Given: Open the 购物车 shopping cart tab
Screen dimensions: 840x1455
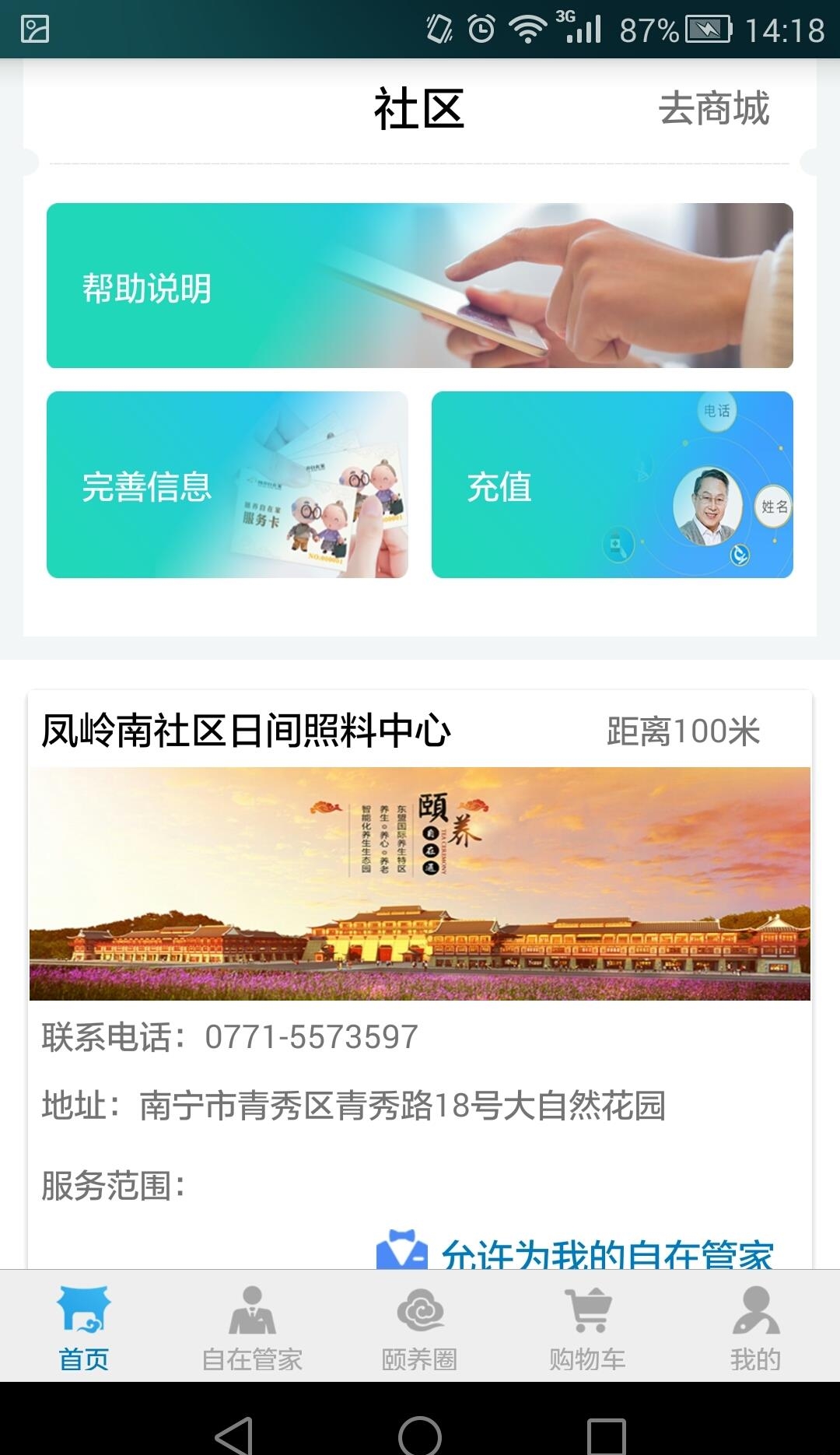Looking at the screenshot, I should point(588,1328).
